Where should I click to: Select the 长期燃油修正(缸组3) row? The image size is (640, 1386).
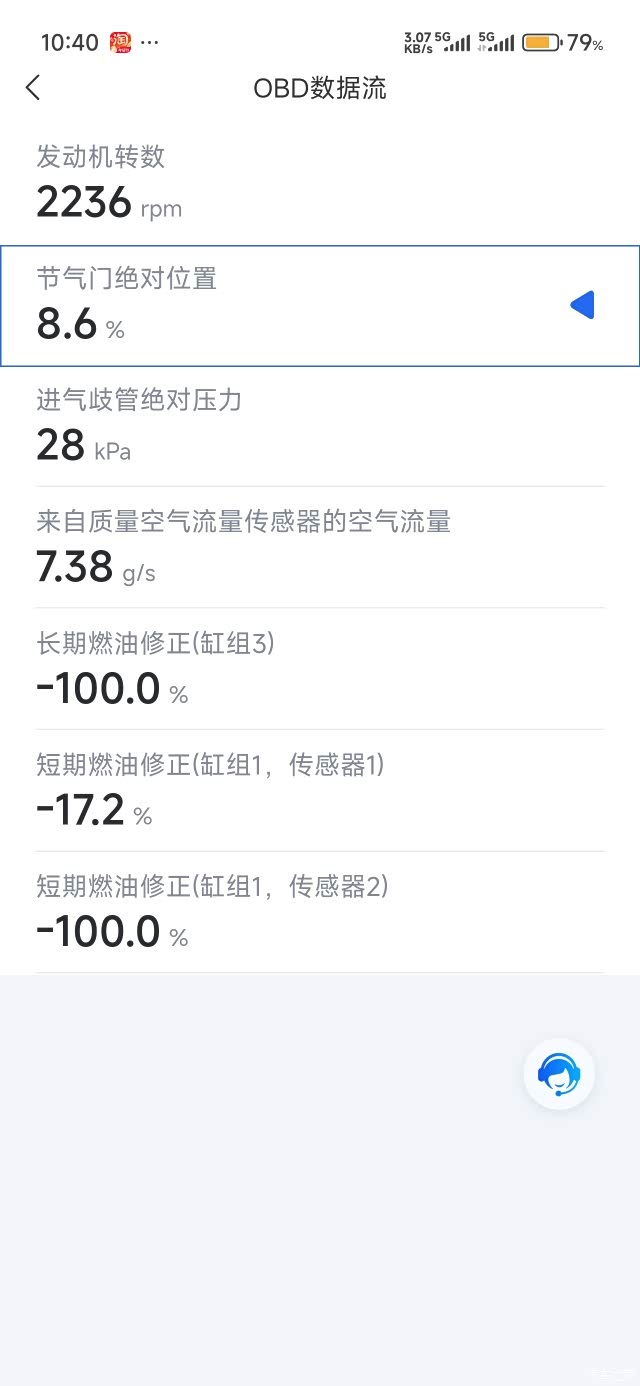pyautogui.click(x=320, y=670)
